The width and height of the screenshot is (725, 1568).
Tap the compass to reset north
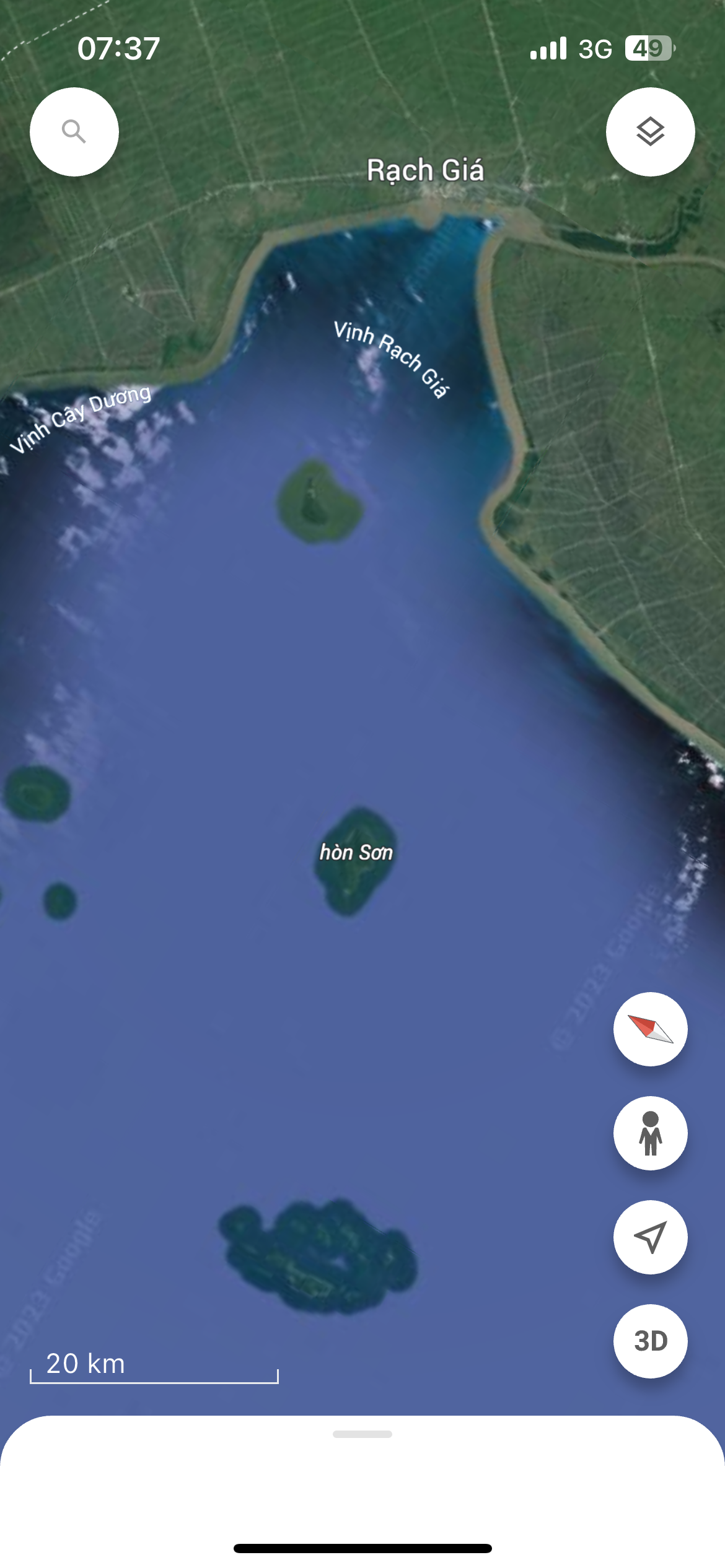click(x=650, y=1029)
